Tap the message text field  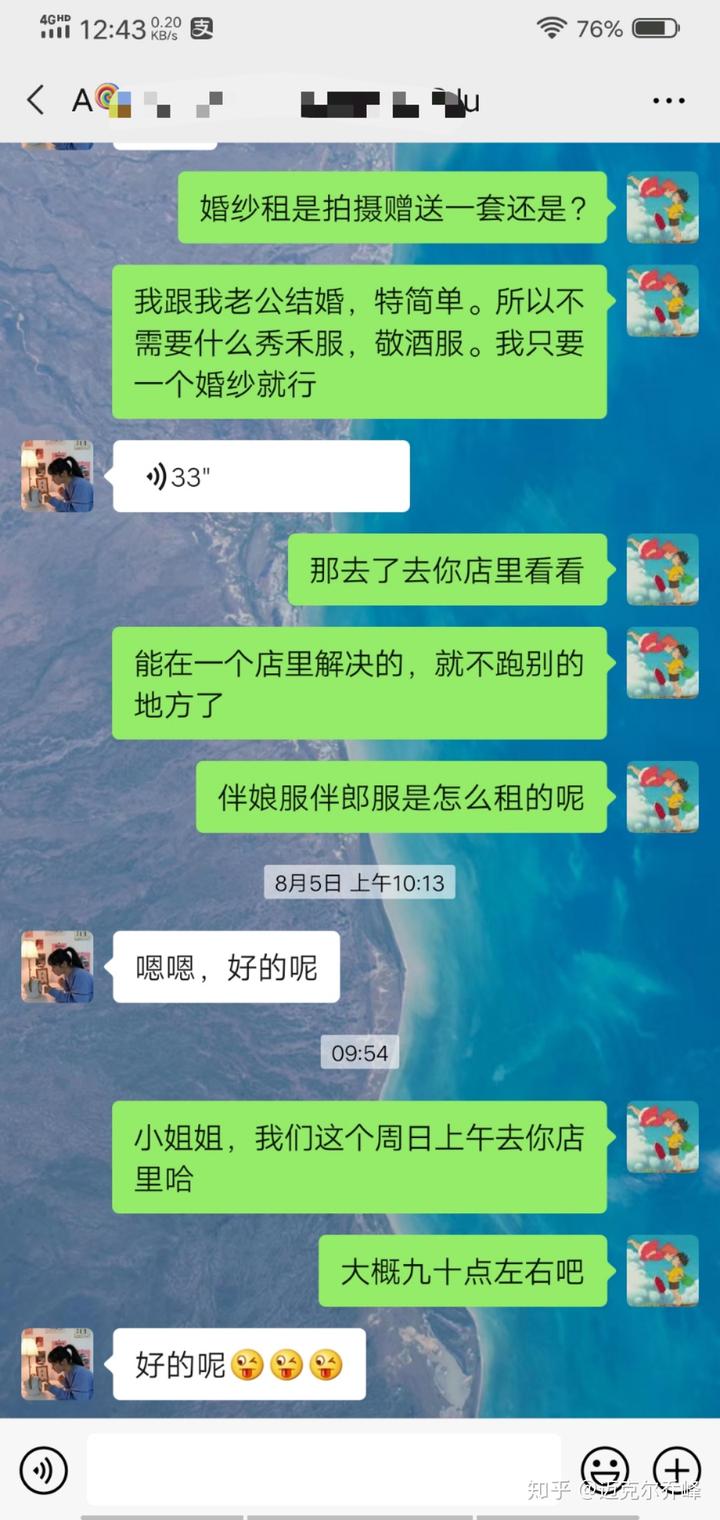click(x=323, y=1470)
